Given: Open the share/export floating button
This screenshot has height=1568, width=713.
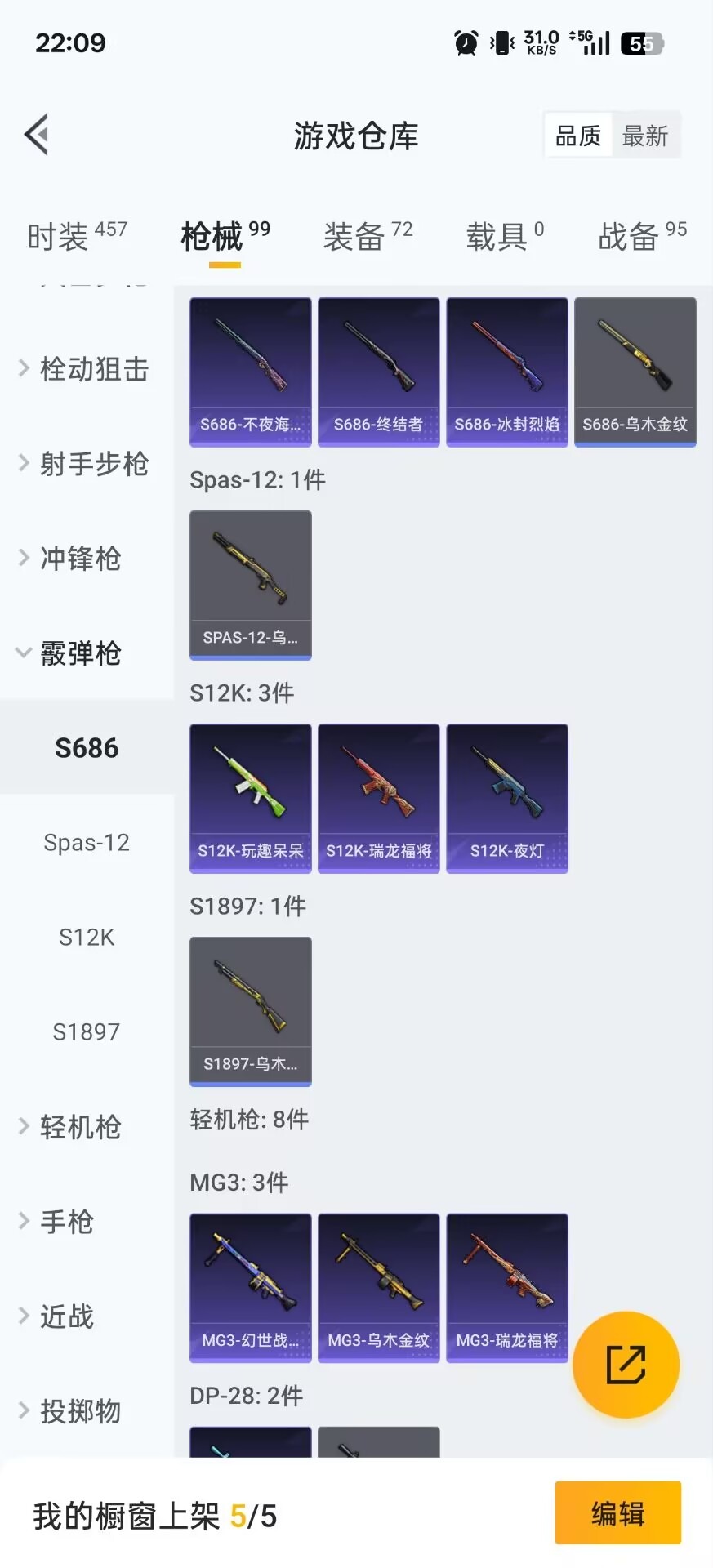Looking at the screenshot, I should click(x=625, y=1364).
